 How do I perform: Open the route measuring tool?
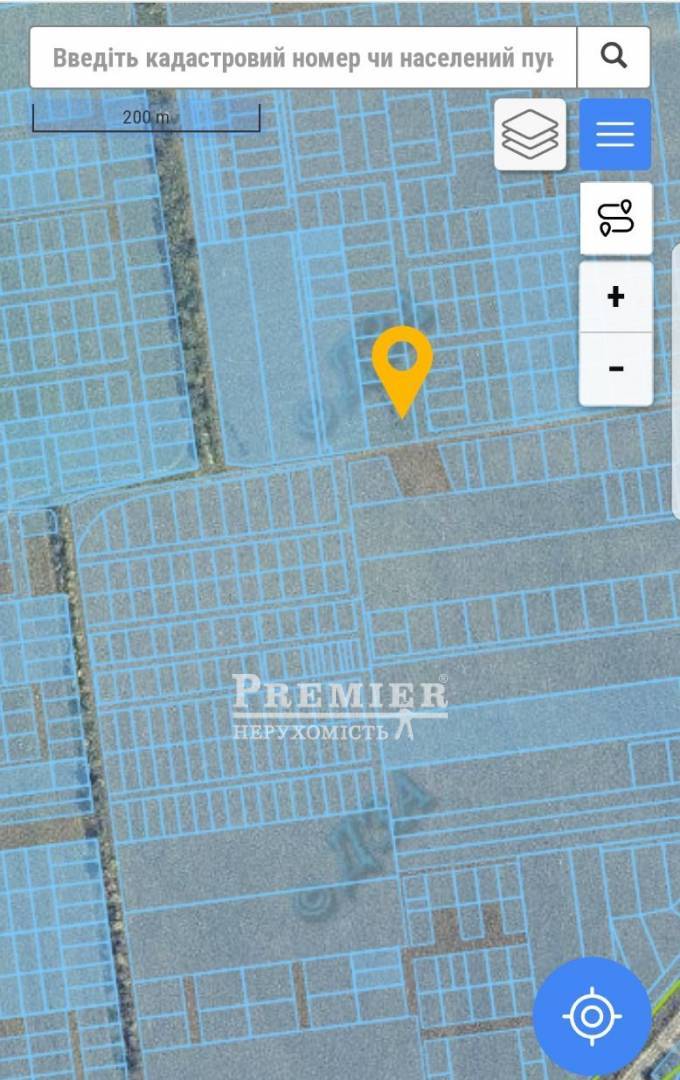click(x=616, y=218)
